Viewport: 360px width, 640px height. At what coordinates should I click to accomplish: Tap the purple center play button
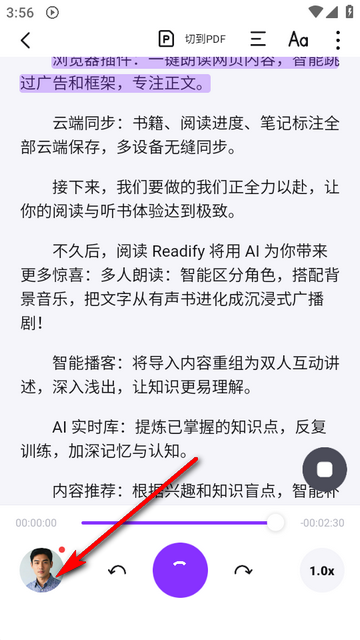click(180, 570)
